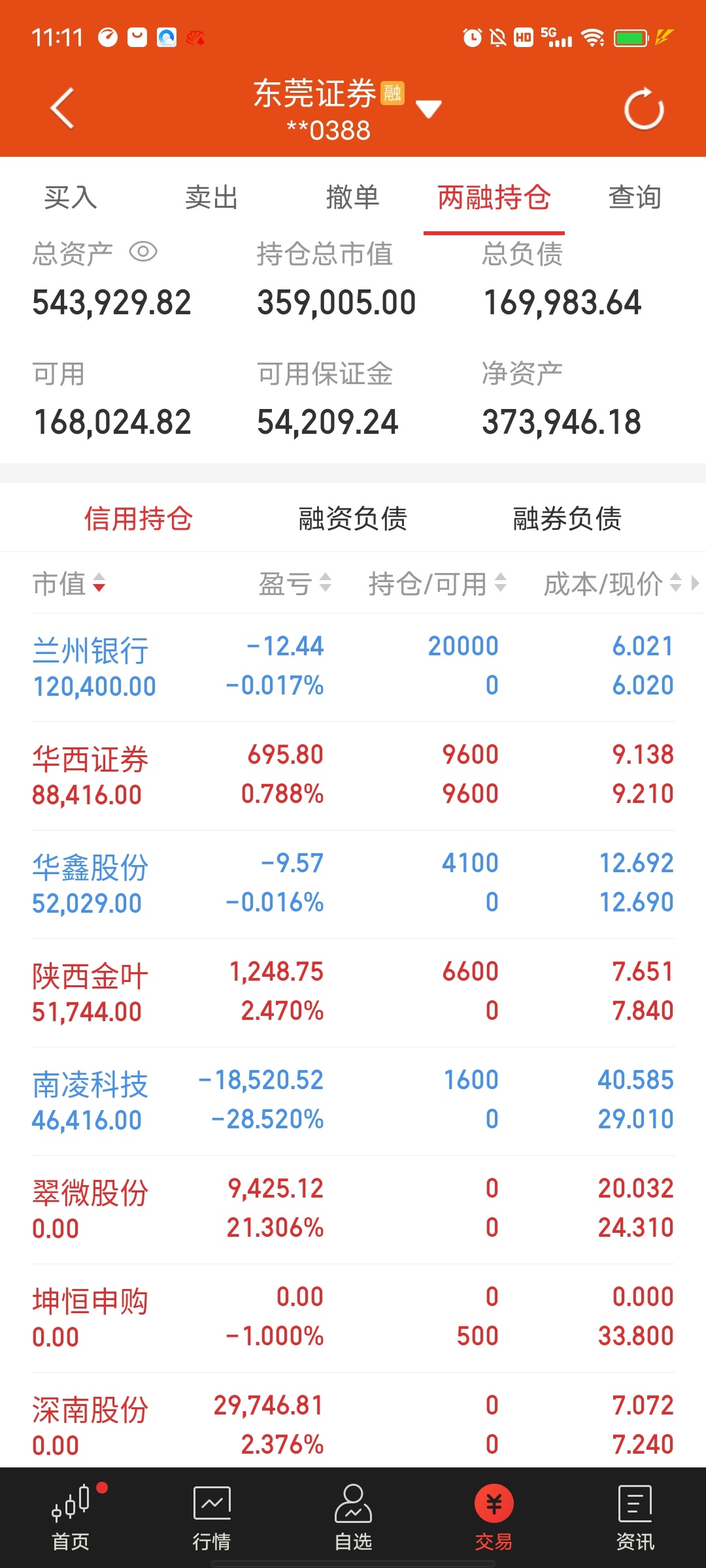Open the 兰州银行 holding row
The image size is (706, 1568).
point(353,667)
